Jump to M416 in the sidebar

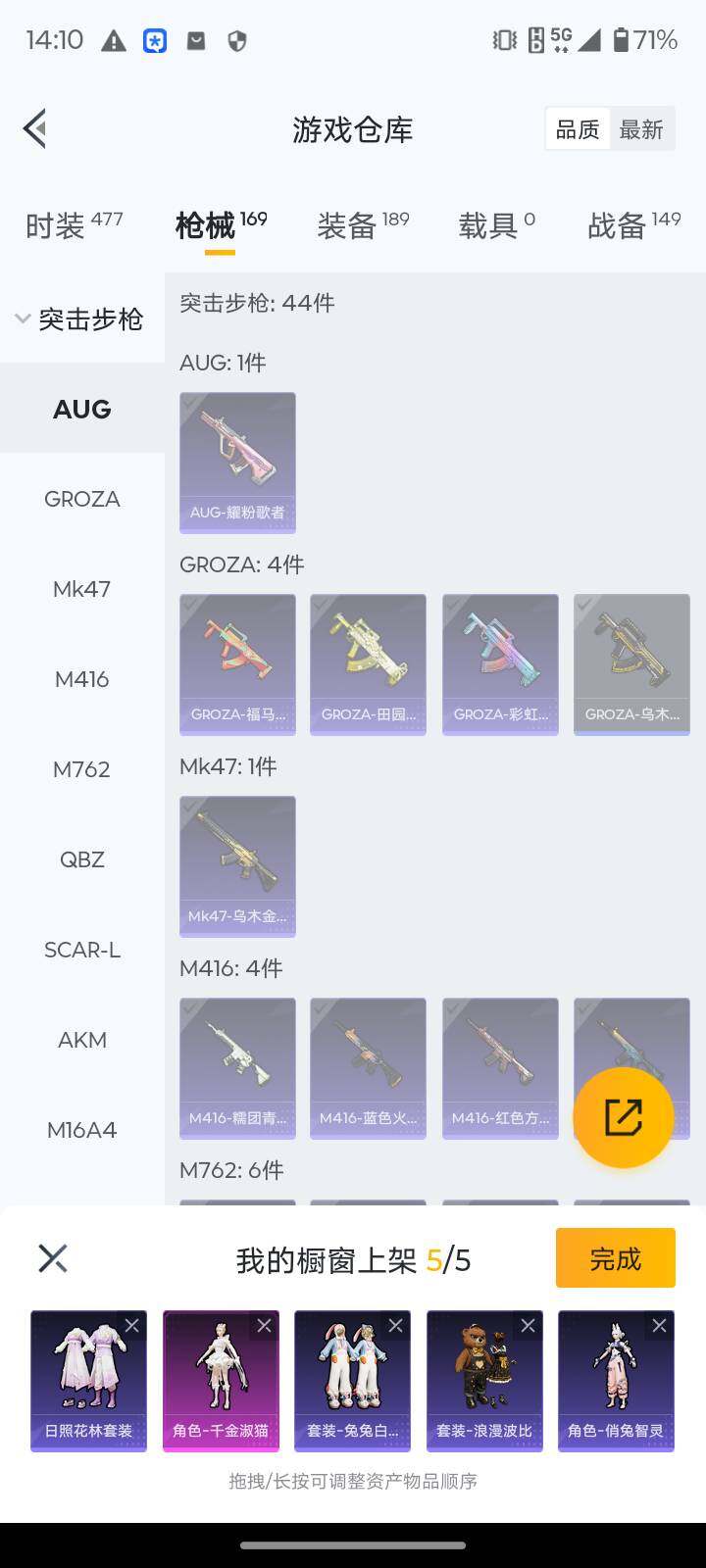pyautogui.click(x=82, y=679)
